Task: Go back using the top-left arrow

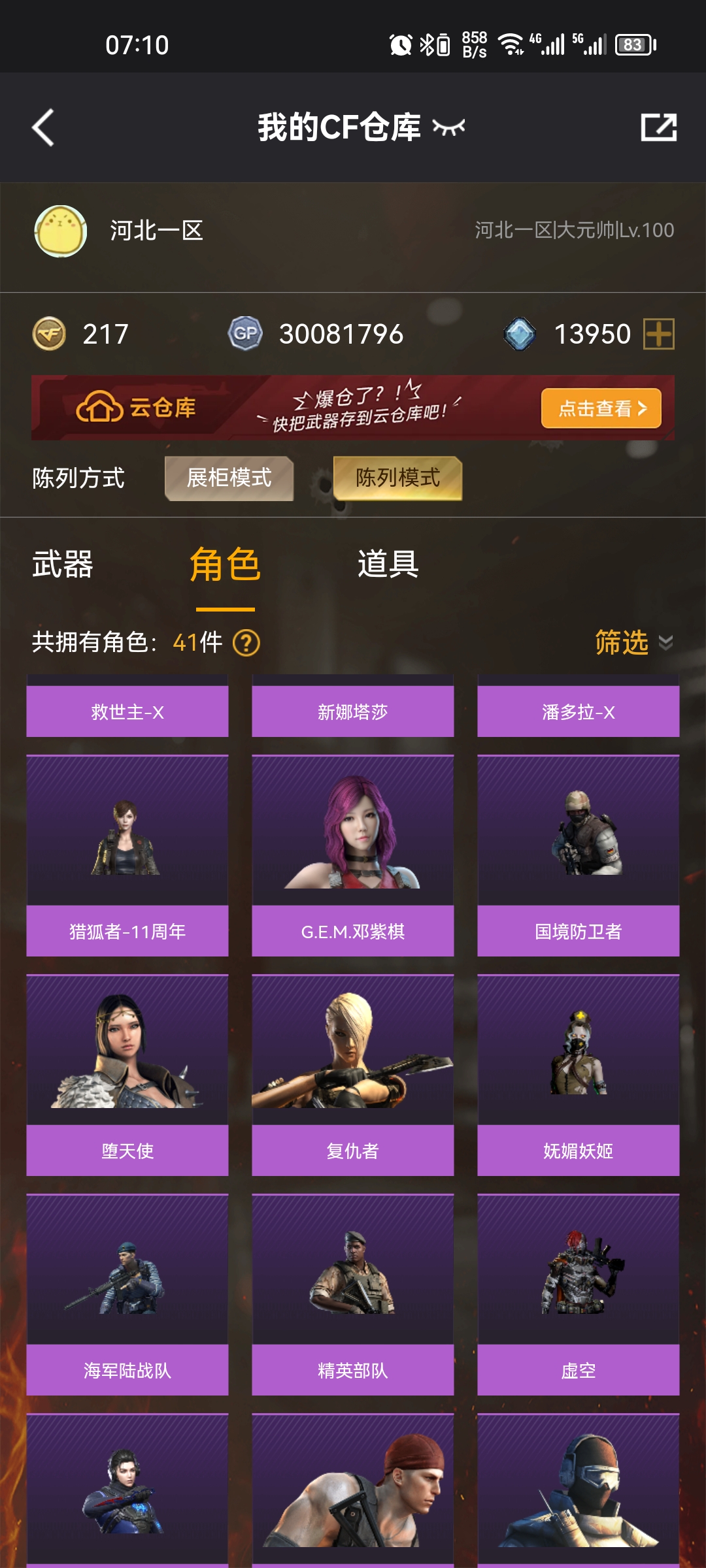Action: [43, 127]
